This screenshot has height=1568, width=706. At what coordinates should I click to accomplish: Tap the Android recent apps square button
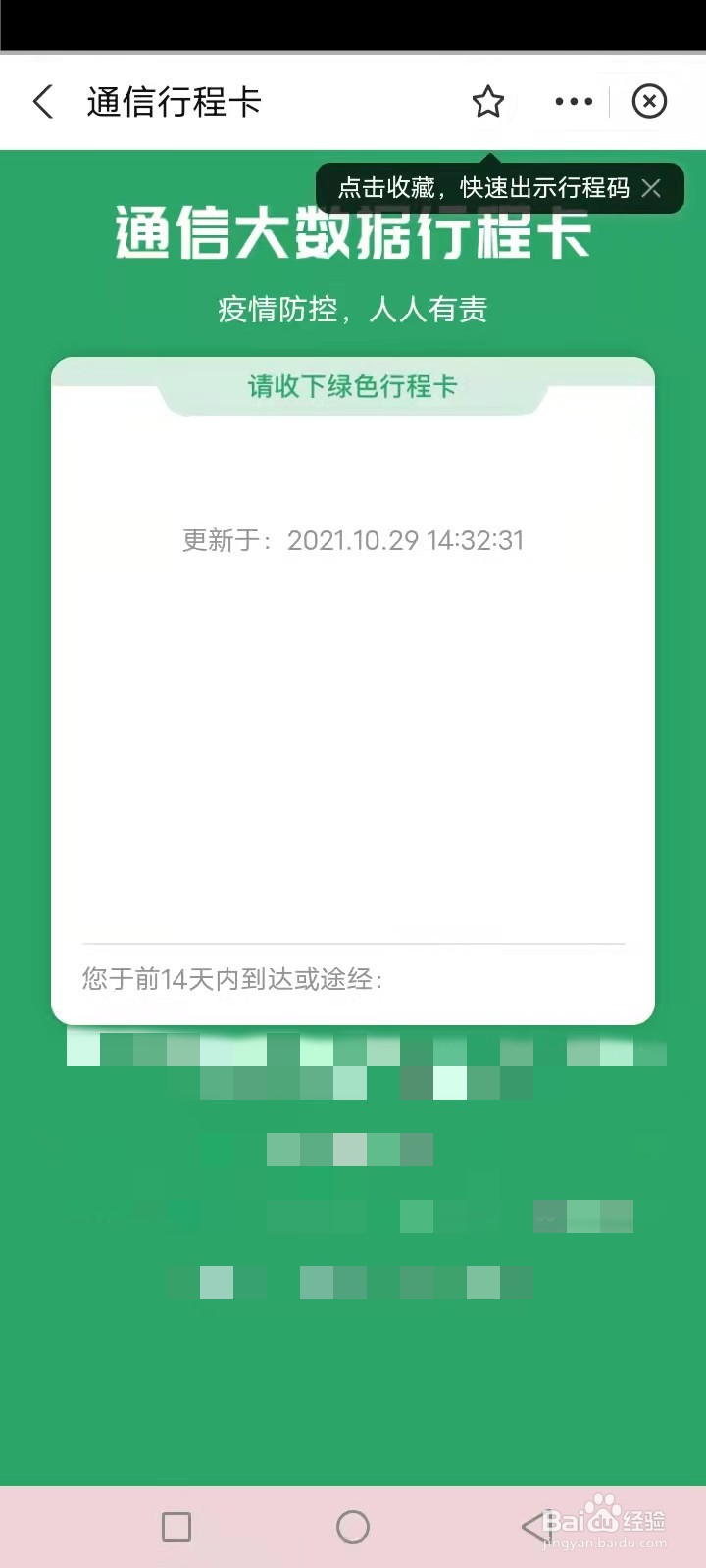click(176, 1526)
